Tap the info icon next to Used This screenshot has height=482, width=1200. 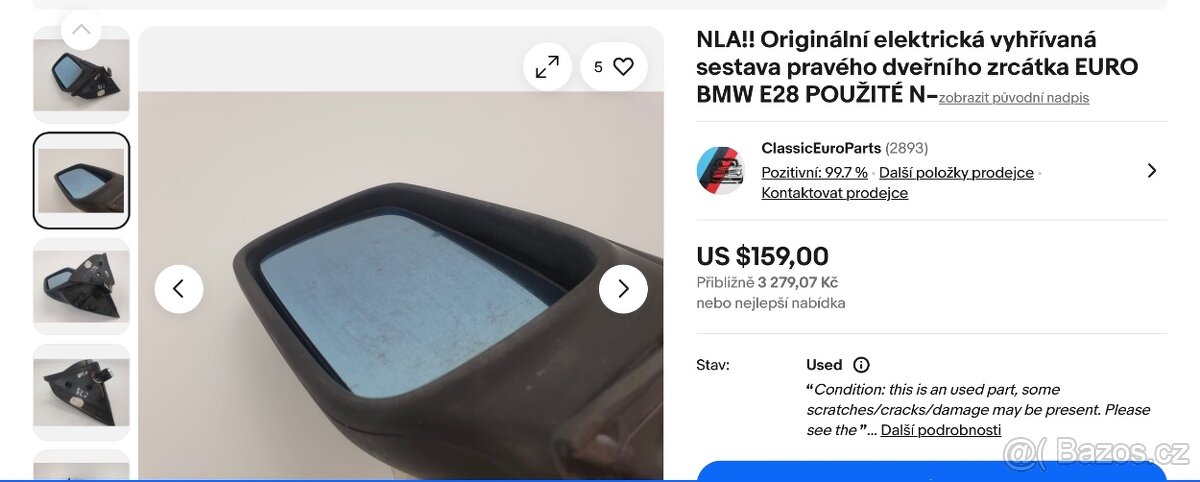[861, 365]
